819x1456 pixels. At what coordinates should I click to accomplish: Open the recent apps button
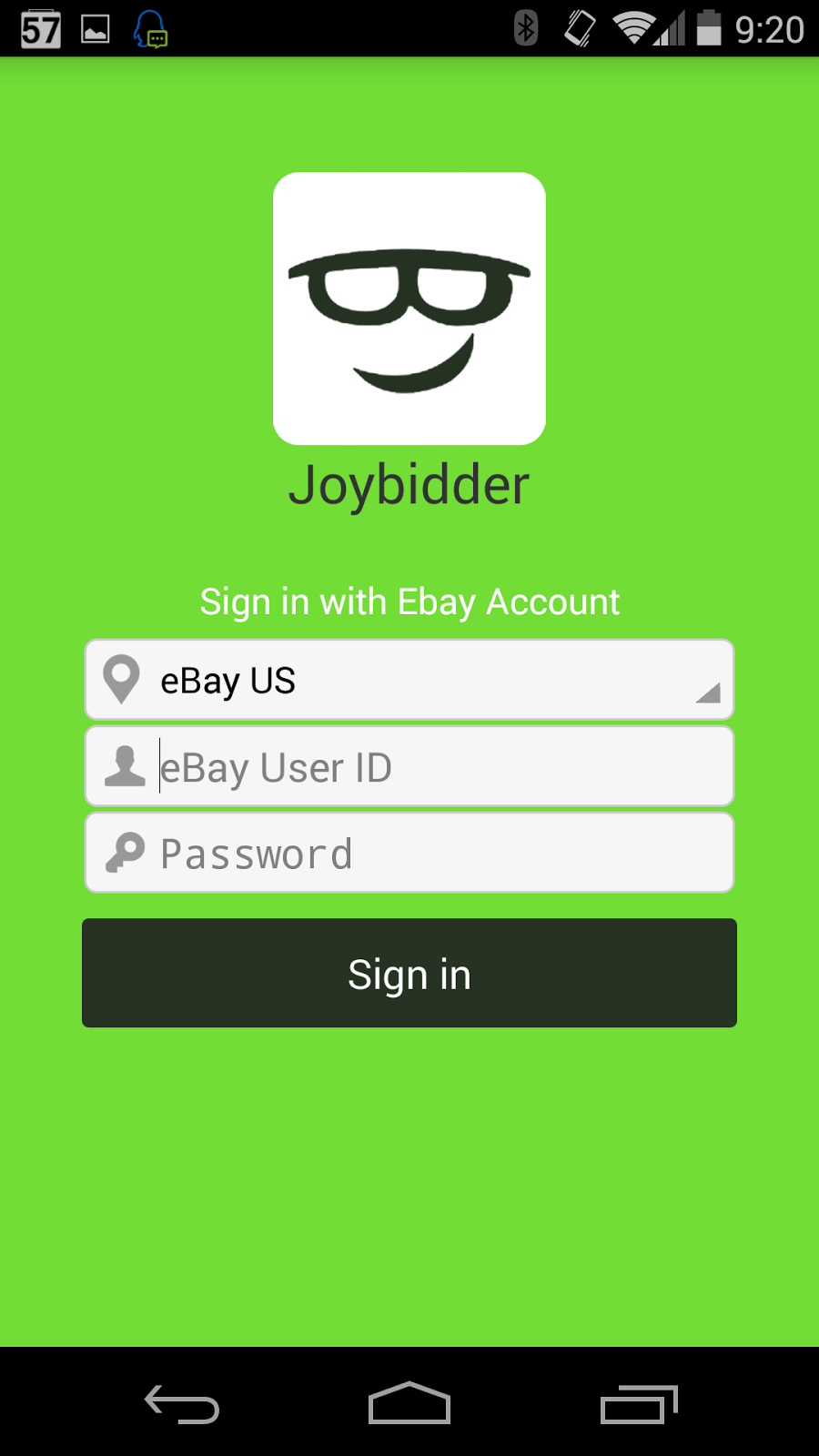tap(639, 1402)
